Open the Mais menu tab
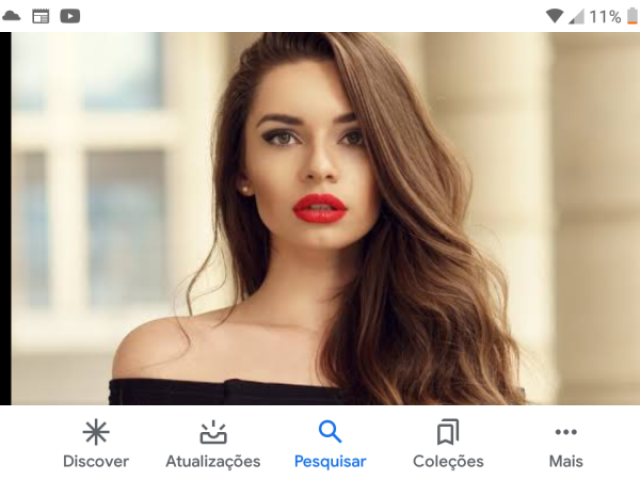 coord(566,444)
